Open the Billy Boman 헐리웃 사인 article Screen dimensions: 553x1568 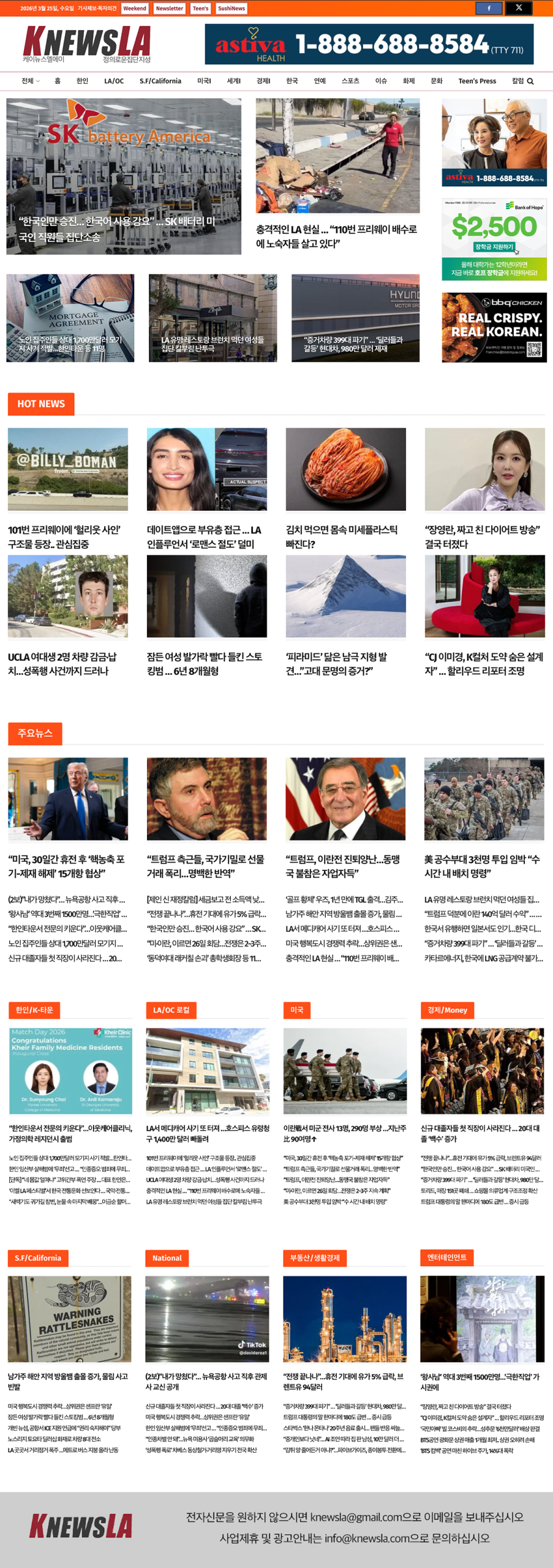point(67,537)
